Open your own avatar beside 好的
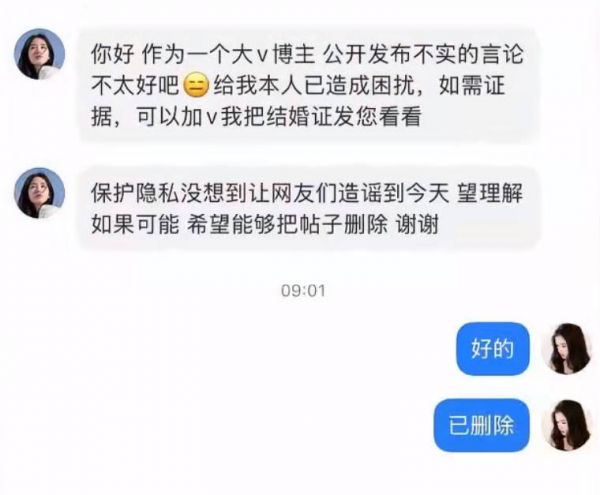 tap(566, 349)
